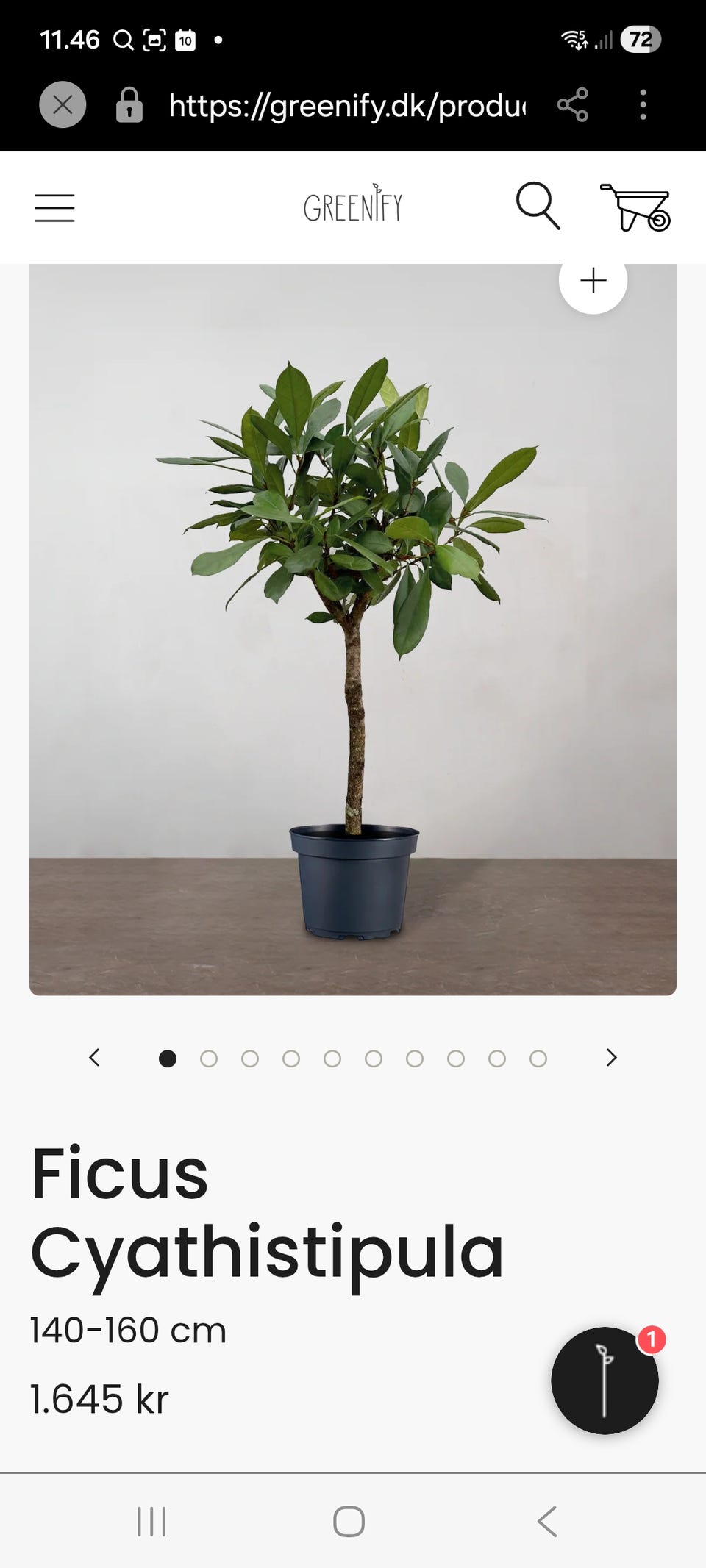The width and height of the screenshot is (706, 1568).
Task: Open recent apps from navigation bar
Action: point(151,1522)
